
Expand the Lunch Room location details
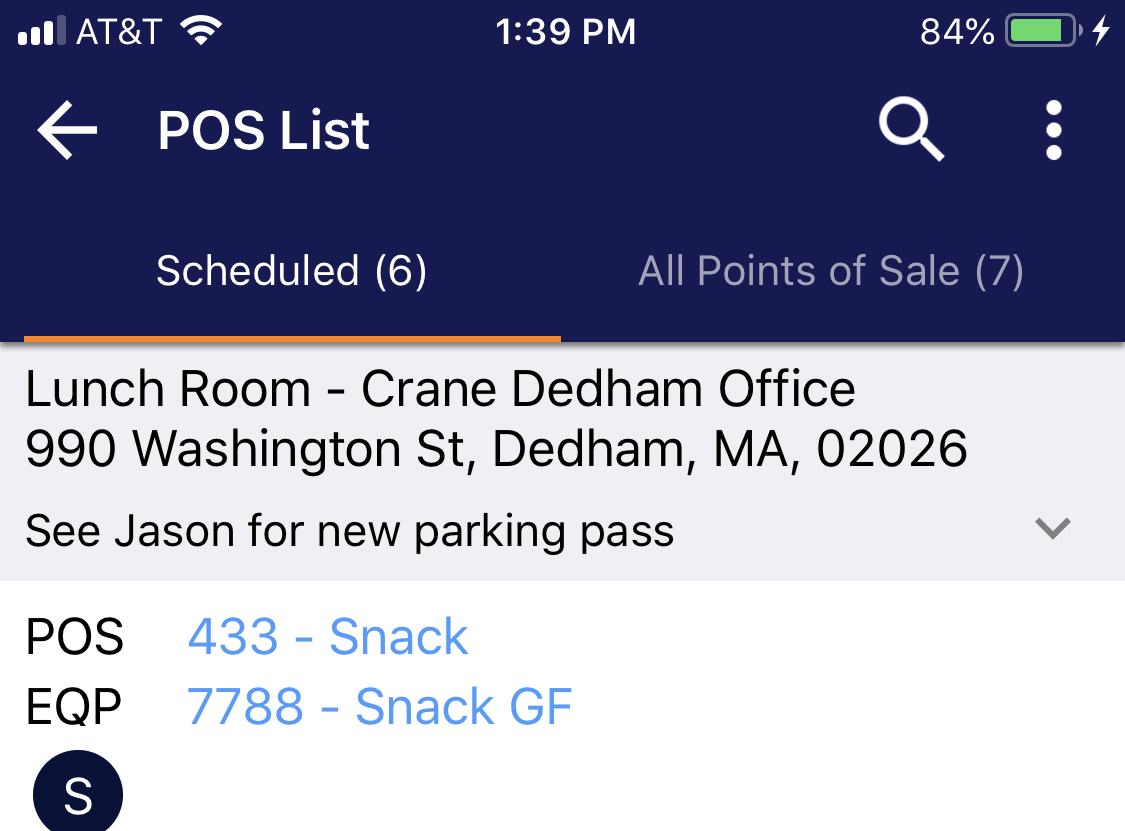(x=1052, y=528)
